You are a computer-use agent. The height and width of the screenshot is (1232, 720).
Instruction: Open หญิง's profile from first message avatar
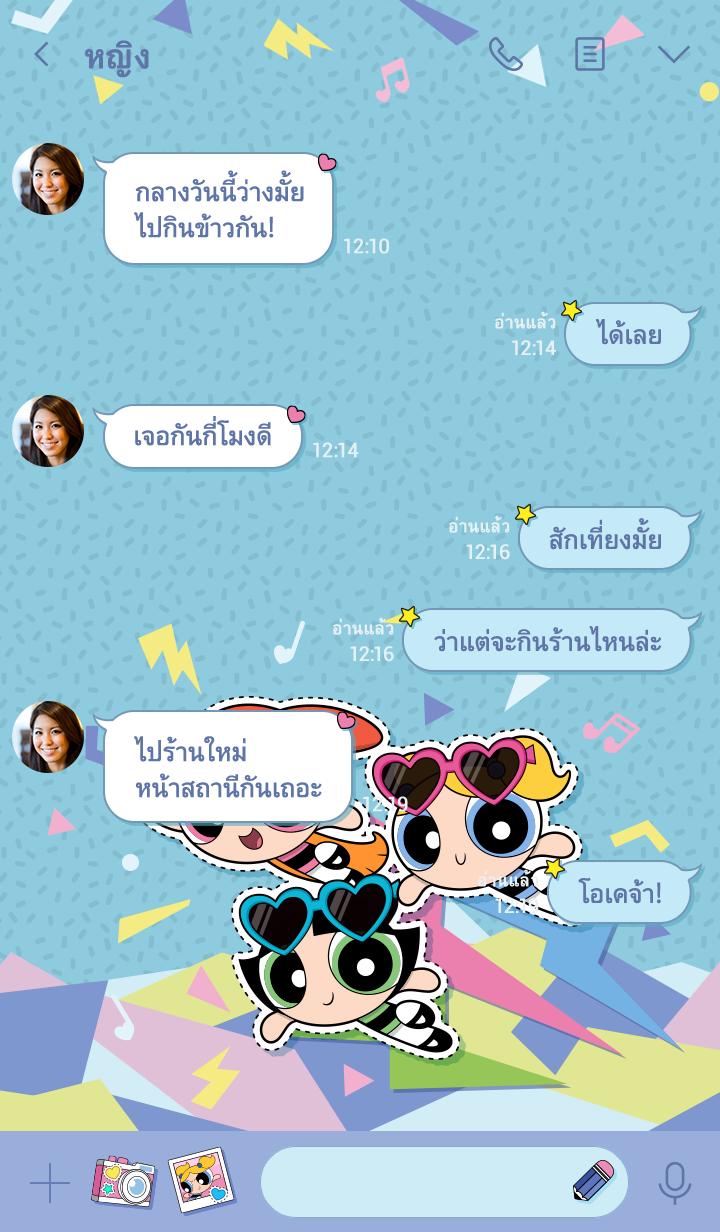48,179
